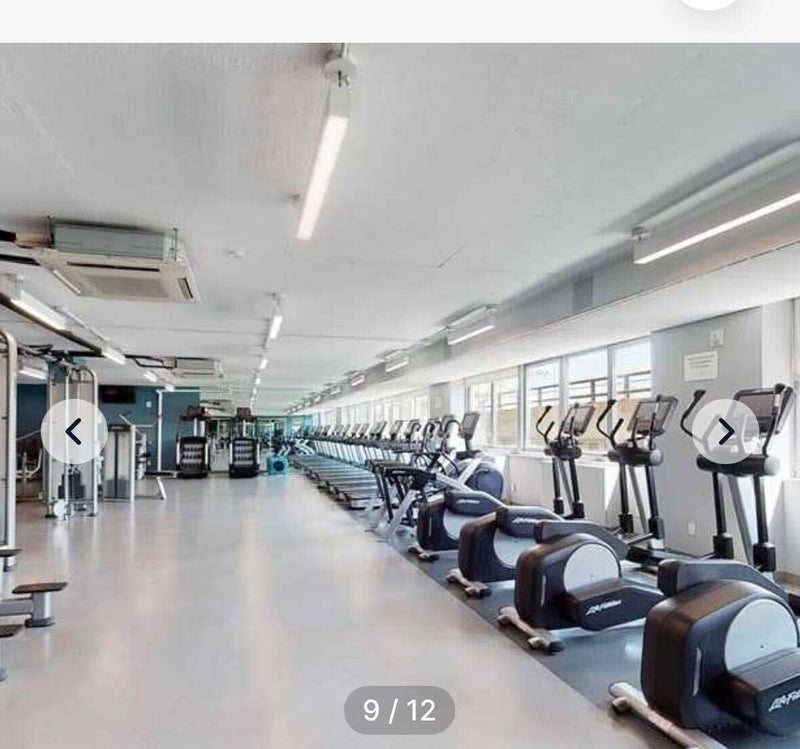Open the gym photo full screen
The width and height of the screenshot is (800, 749).
400,300
